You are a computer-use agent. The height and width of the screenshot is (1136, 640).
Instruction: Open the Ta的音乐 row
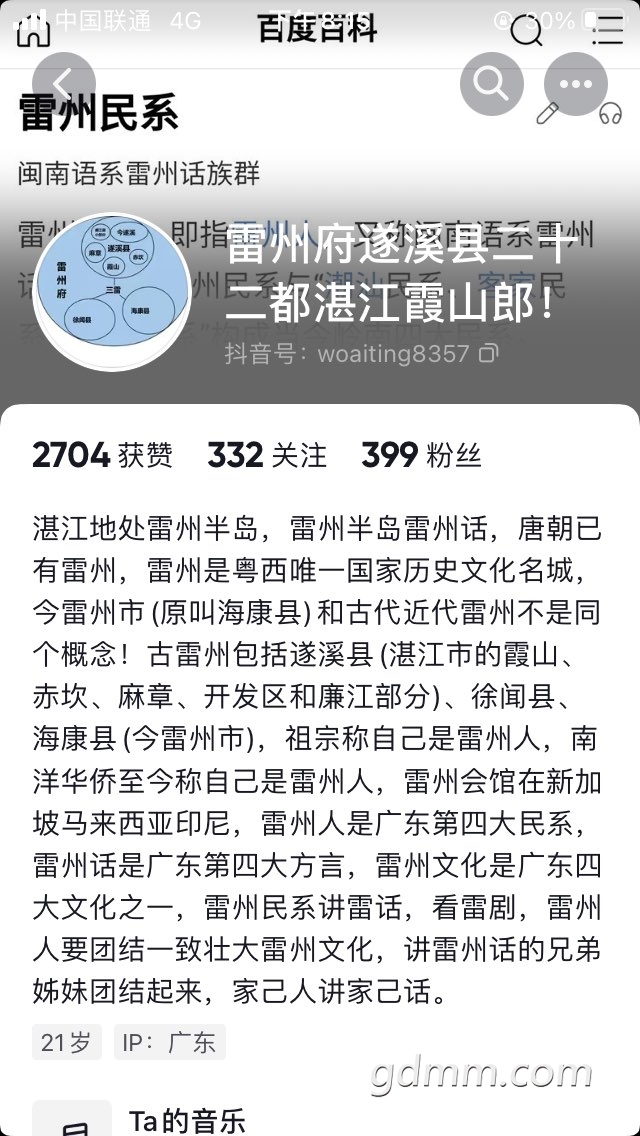pyautogui.click(x=187, y=1121)
